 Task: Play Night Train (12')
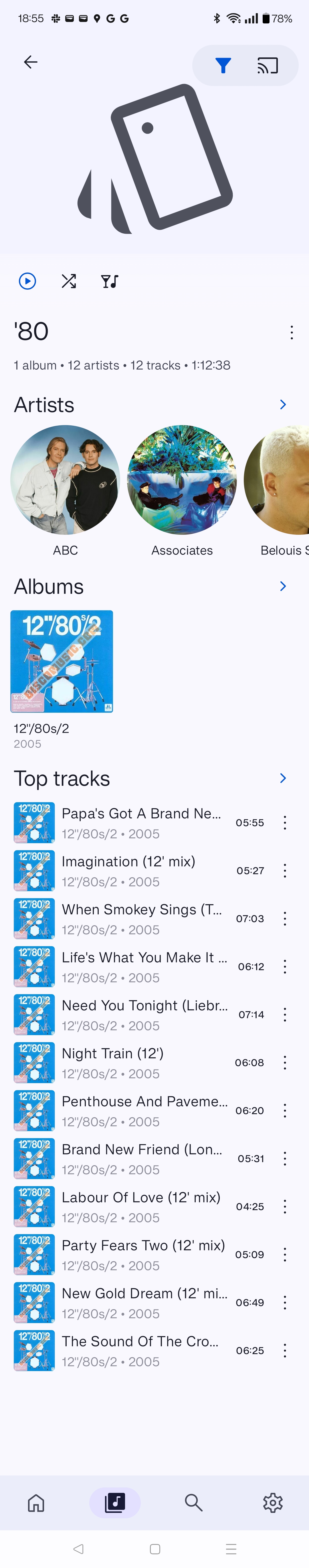pyautogui.click(x=113, y=1063)
